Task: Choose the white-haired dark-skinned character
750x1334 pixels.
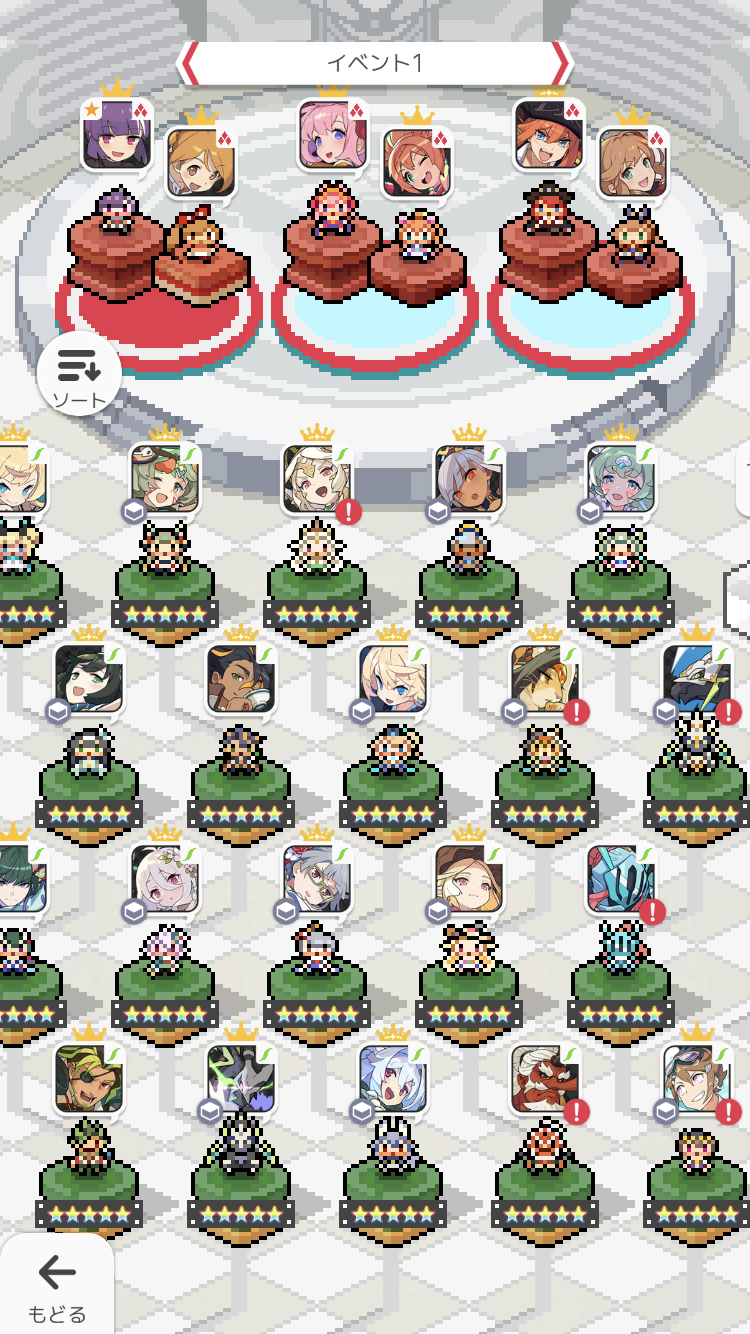Action: (469, 479)
